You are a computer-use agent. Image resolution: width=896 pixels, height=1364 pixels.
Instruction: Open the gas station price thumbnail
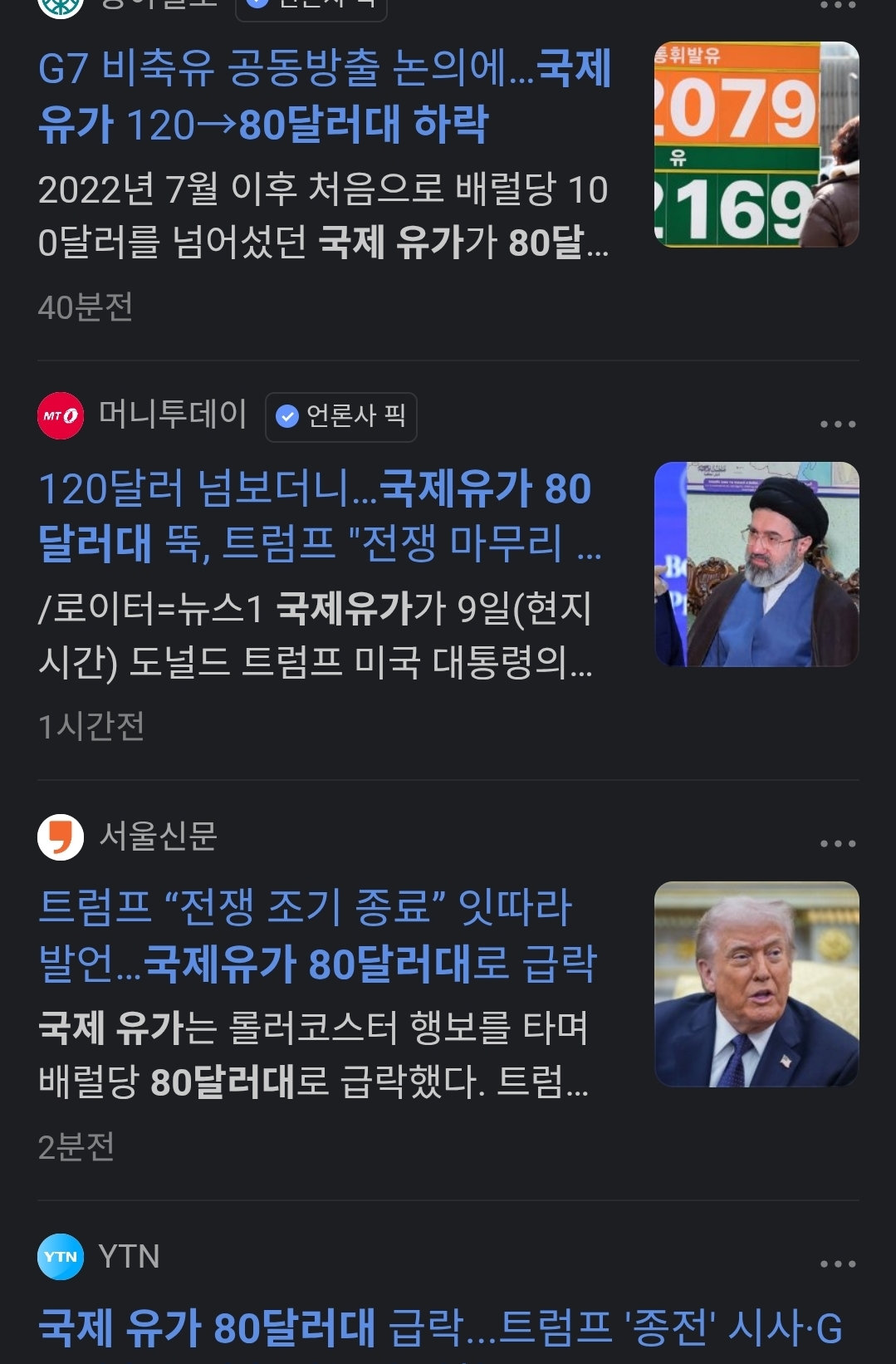point(756,145)
